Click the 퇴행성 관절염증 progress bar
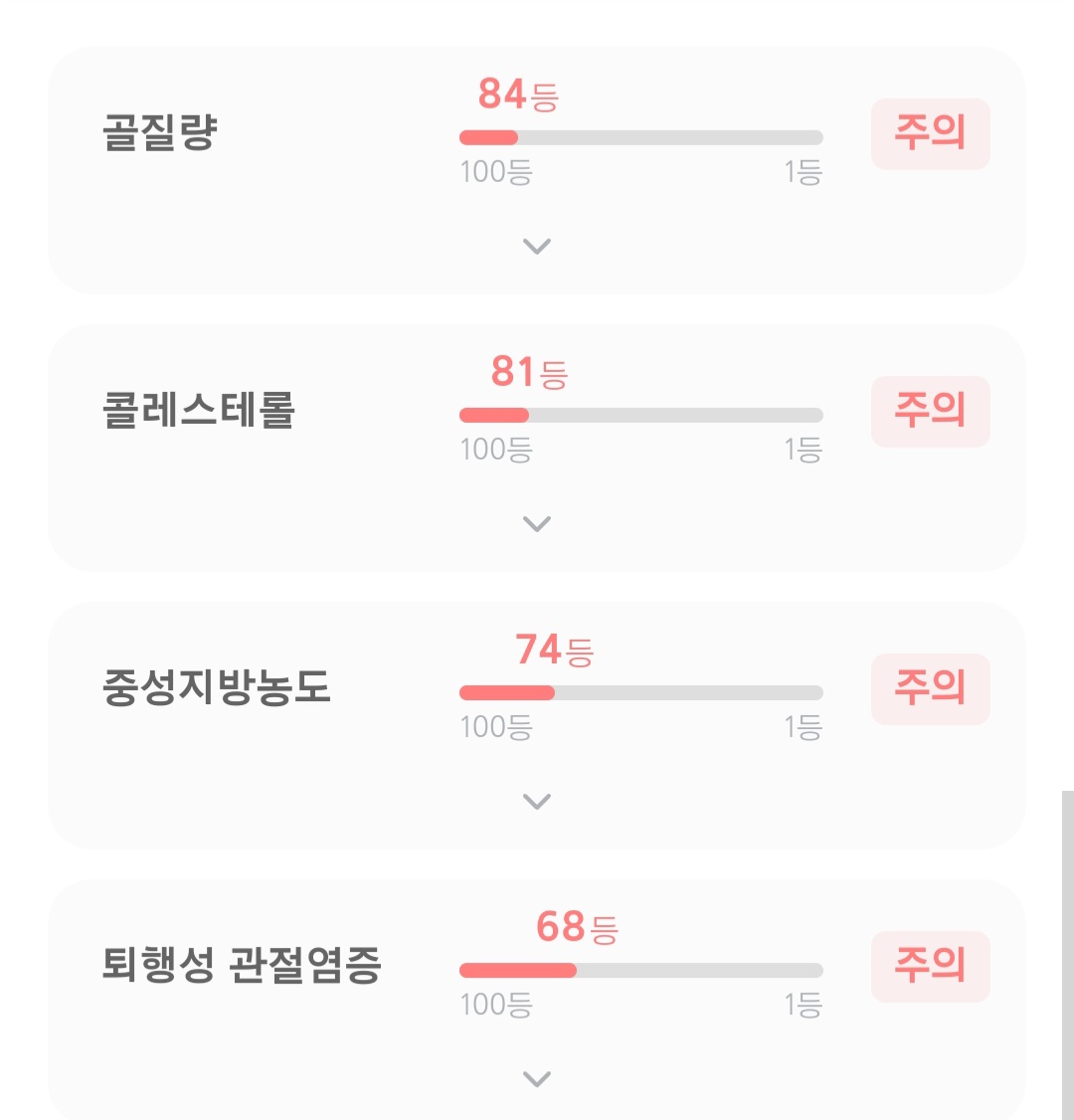 tap(641, 969)
